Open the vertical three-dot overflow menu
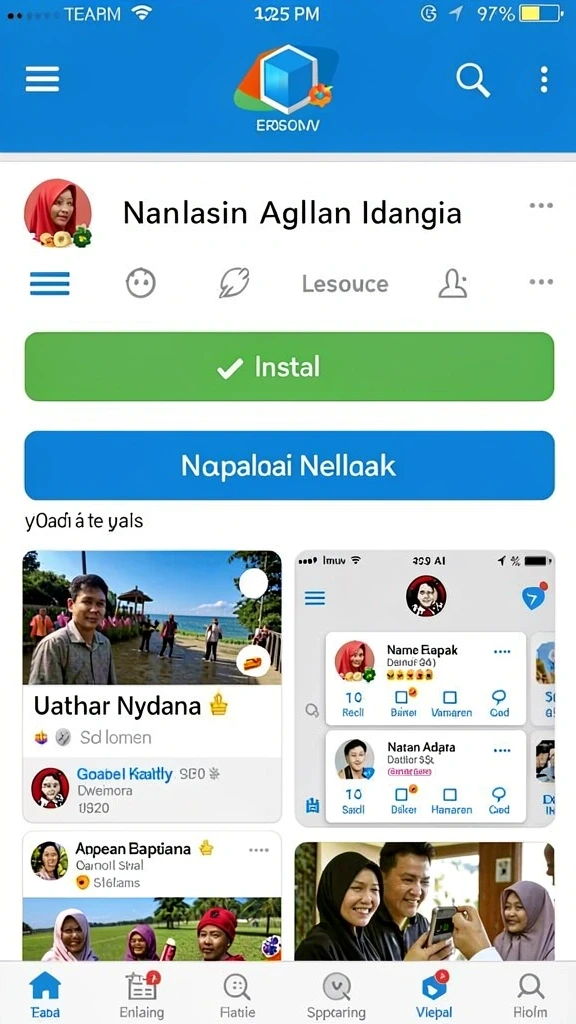Viewport: 576px width, 1024px height. [544, 80]
